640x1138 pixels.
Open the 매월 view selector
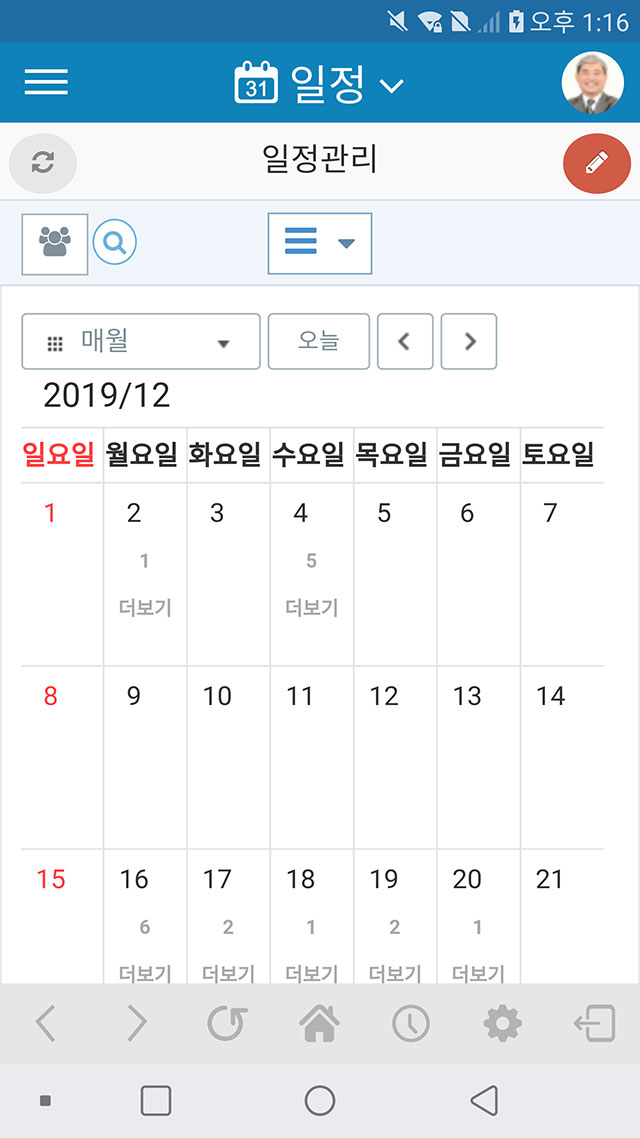click(141, 342)
